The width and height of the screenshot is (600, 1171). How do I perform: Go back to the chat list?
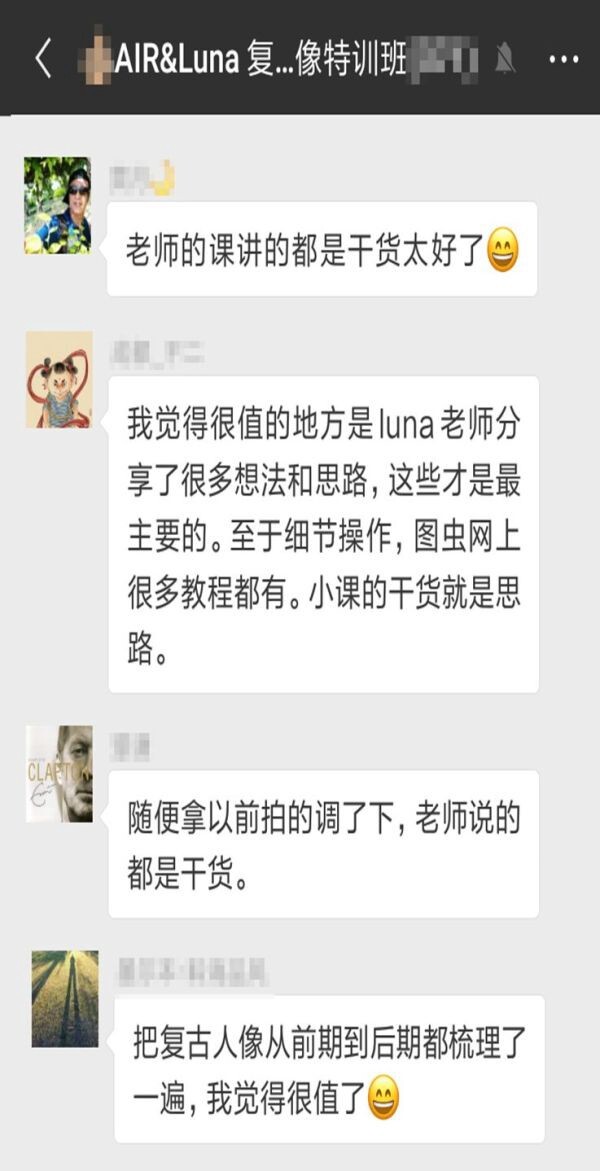pos(42,60)
